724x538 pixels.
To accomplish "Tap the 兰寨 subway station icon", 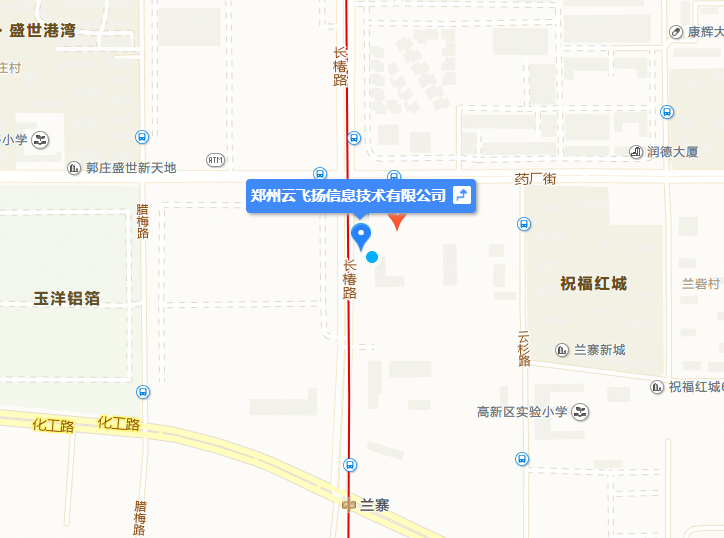I will pos(349,505).
